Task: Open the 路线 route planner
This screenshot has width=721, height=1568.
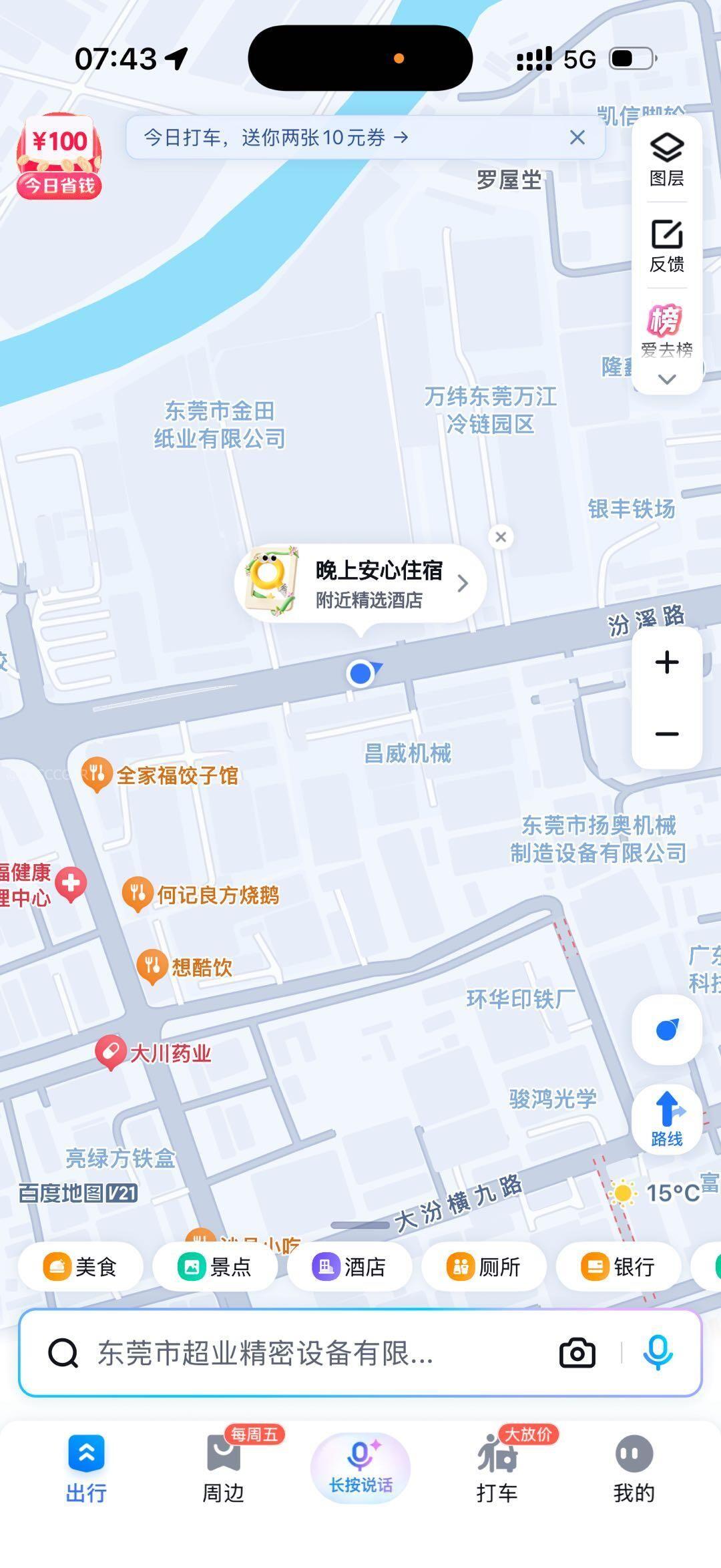Action: [x=666, y=1119]
